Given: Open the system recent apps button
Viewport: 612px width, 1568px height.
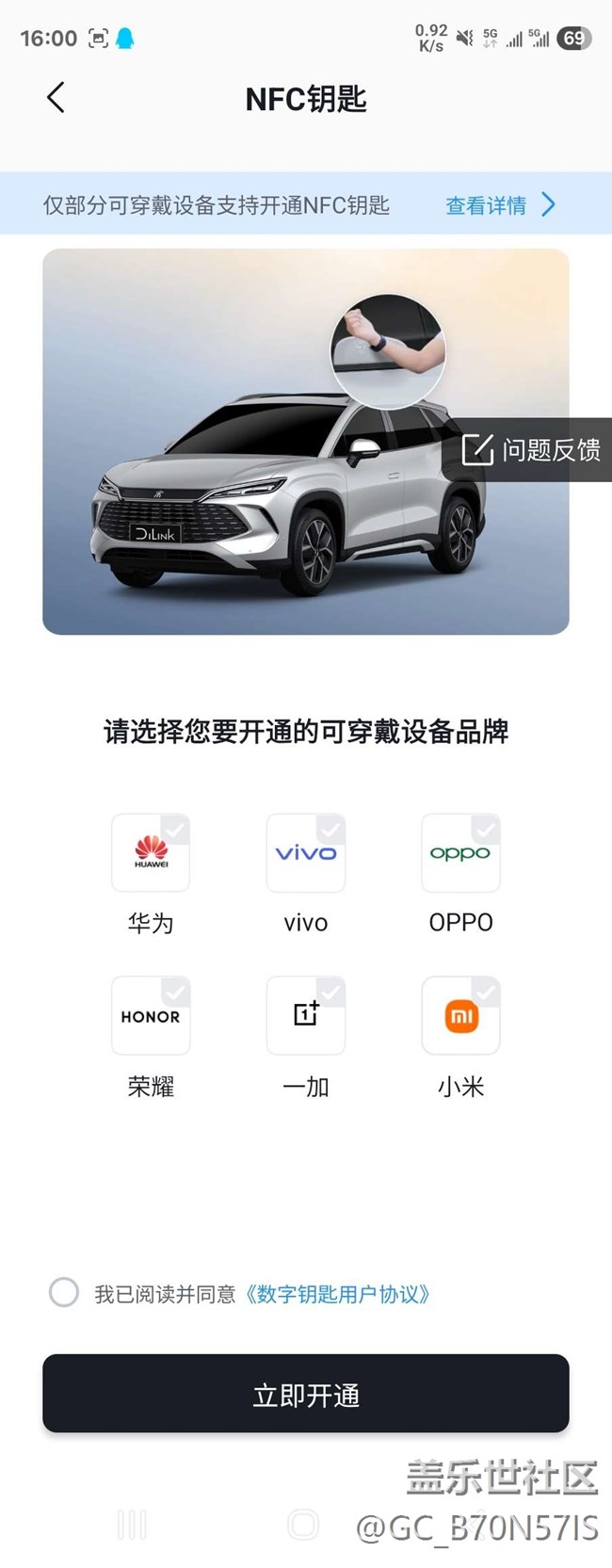Looking at the screenshot, I should [x=132, y=1524].
